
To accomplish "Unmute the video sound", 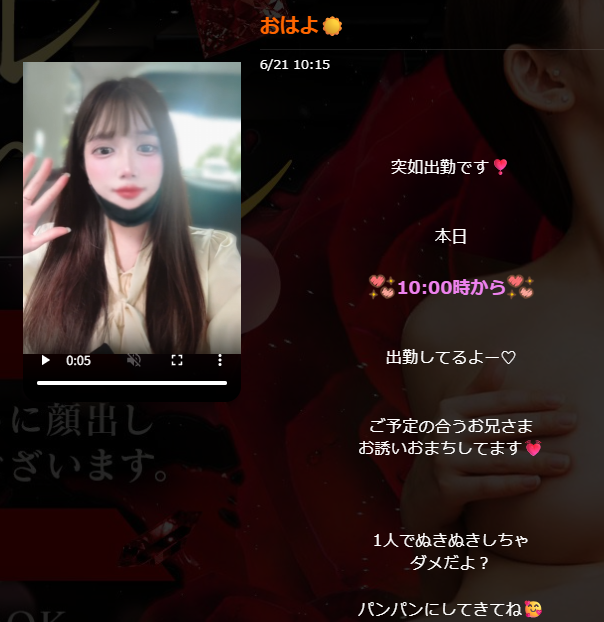I will 134,361.
